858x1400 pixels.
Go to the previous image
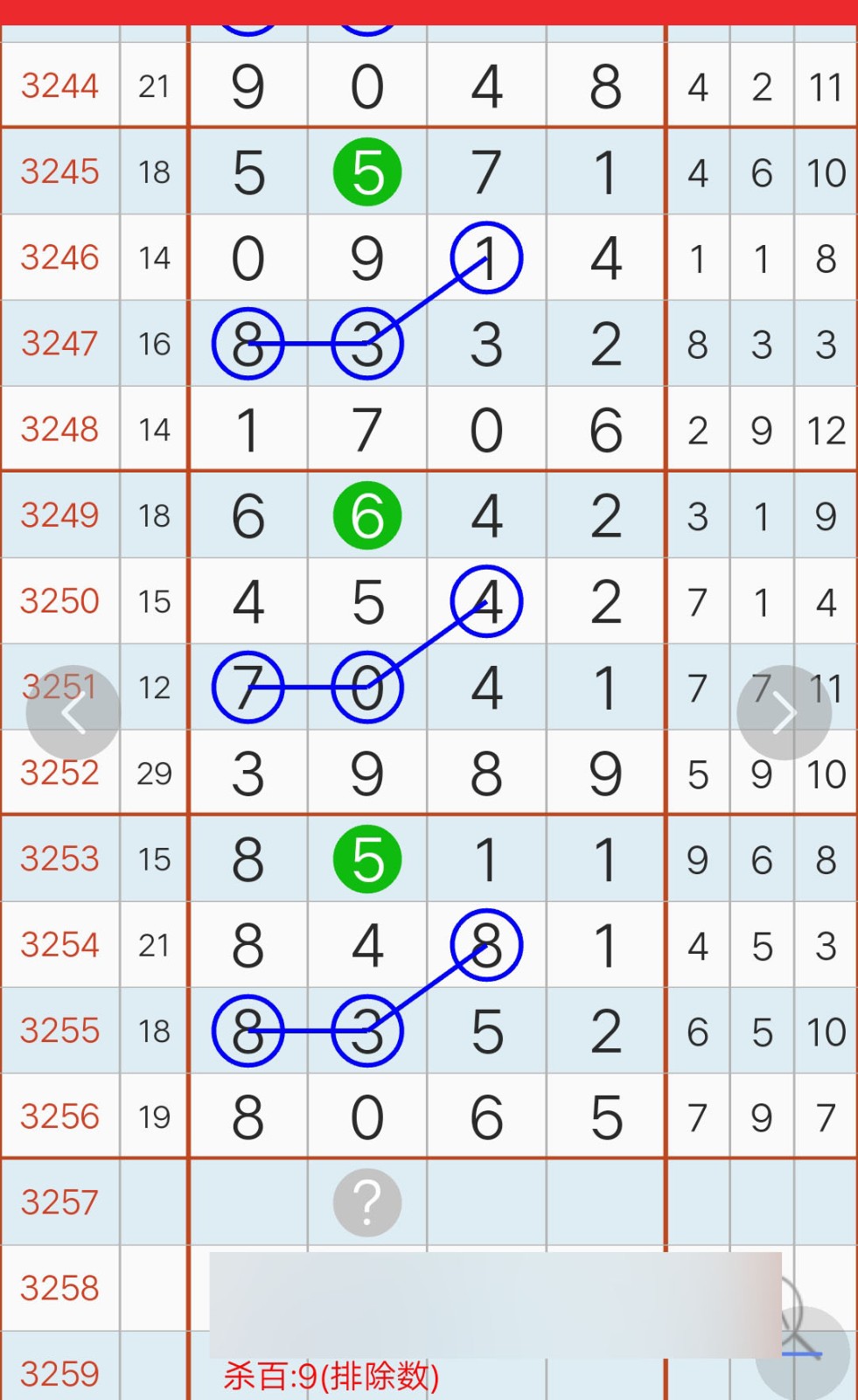point(73,713)
